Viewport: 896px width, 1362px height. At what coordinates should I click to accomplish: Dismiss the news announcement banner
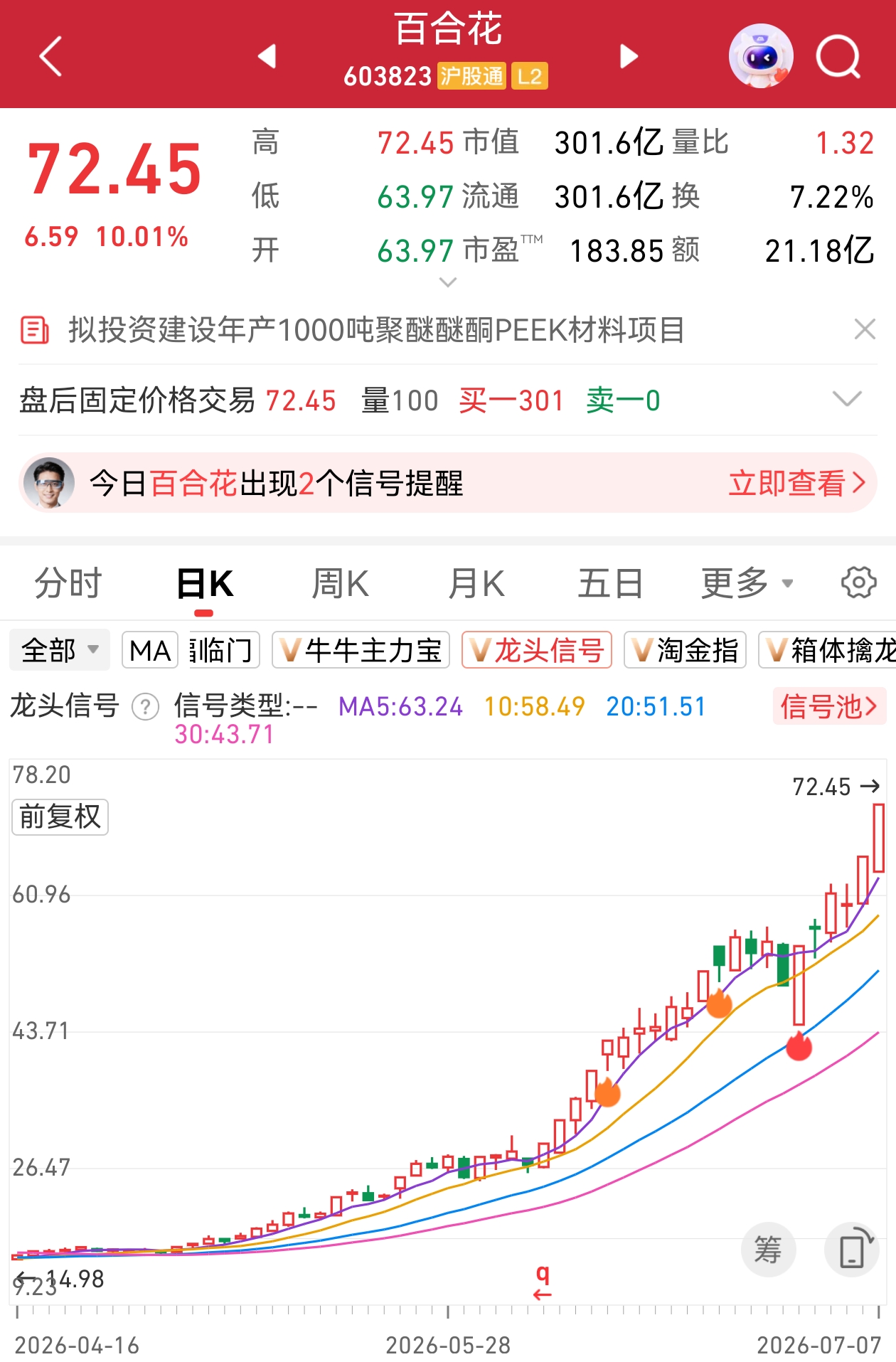[x=865, y=329]
